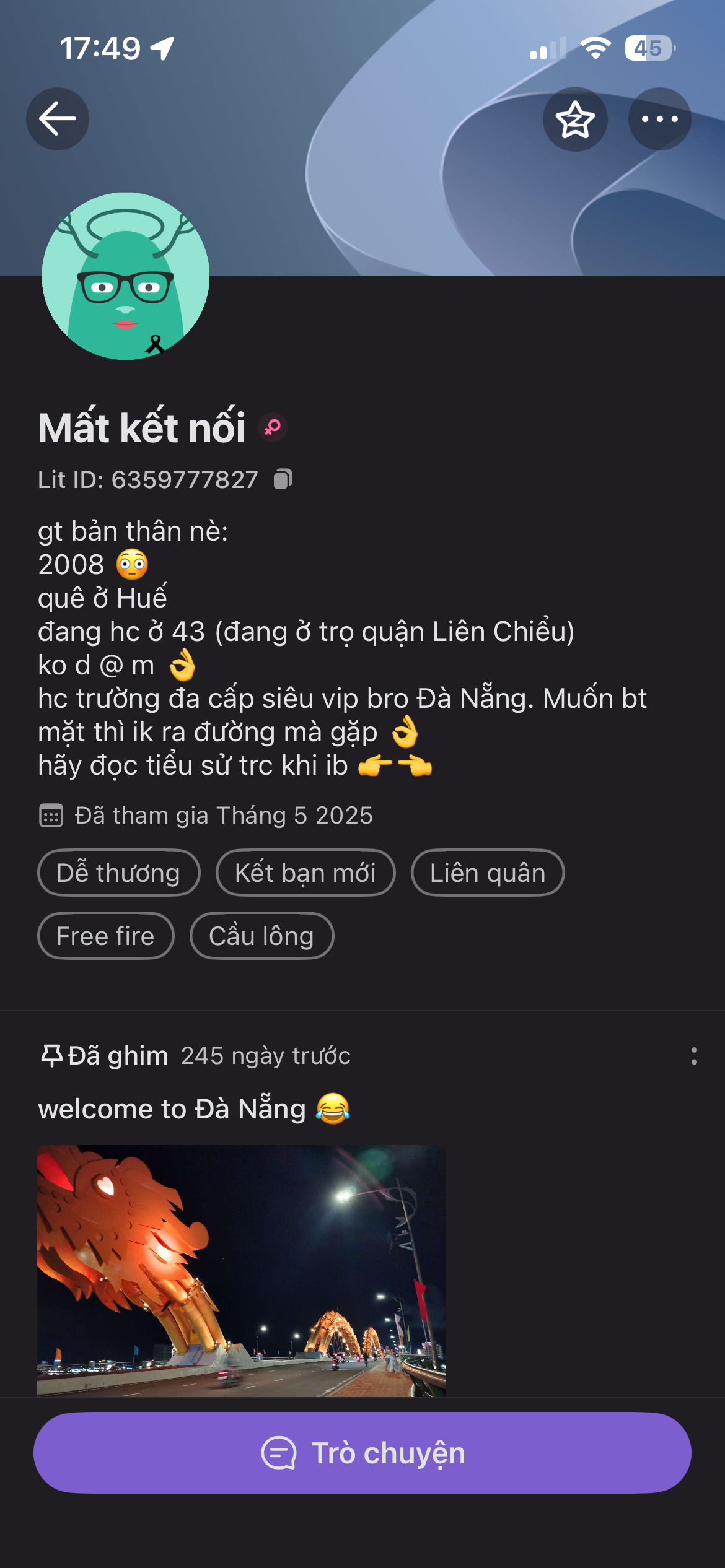The height and width of the screenshot is (1568, 725).
Task: Select the Dễ thương tag
Action: point(119,873)
